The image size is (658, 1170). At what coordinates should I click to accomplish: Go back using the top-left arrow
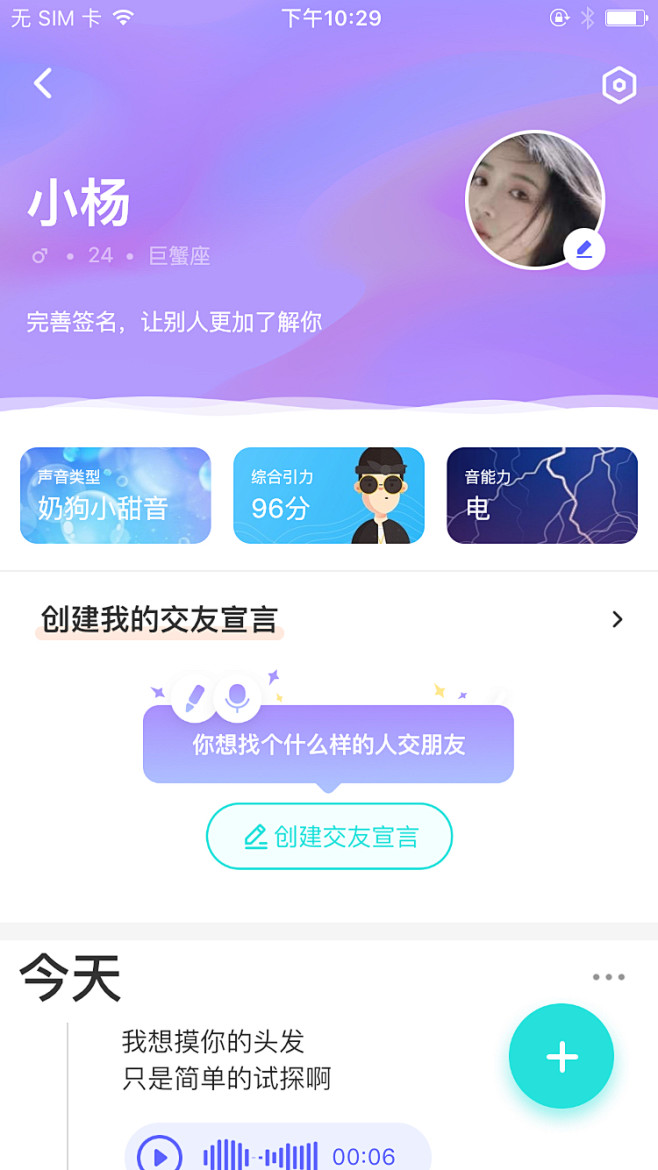43,83
